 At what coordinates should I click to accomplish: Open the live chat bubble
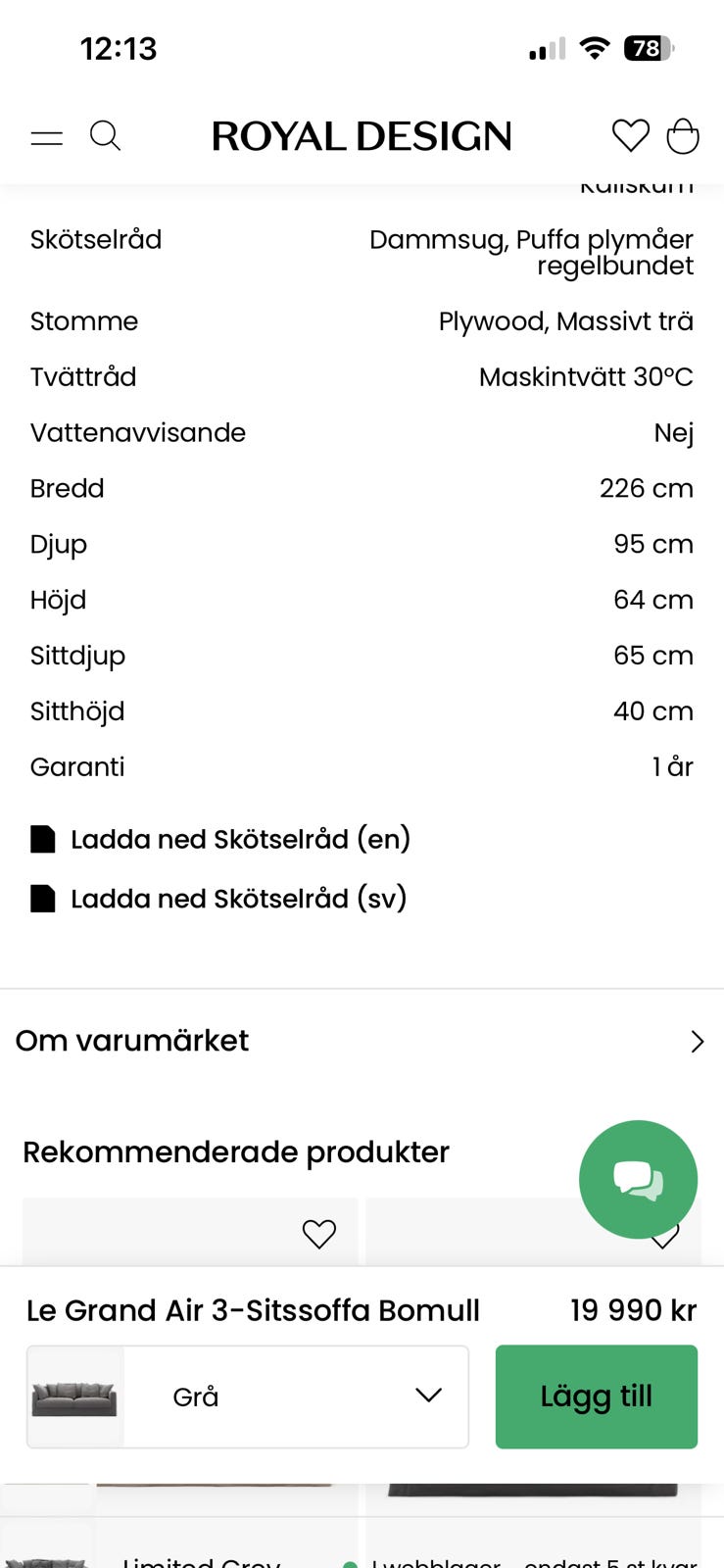tap(638, 1179)
